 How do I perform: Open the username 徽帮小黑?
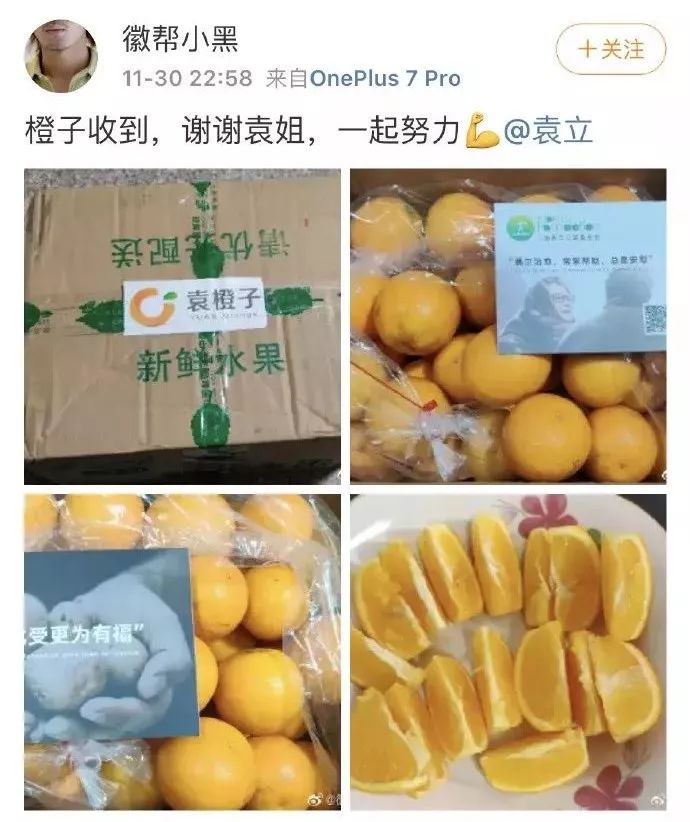(x=180, y=39)
